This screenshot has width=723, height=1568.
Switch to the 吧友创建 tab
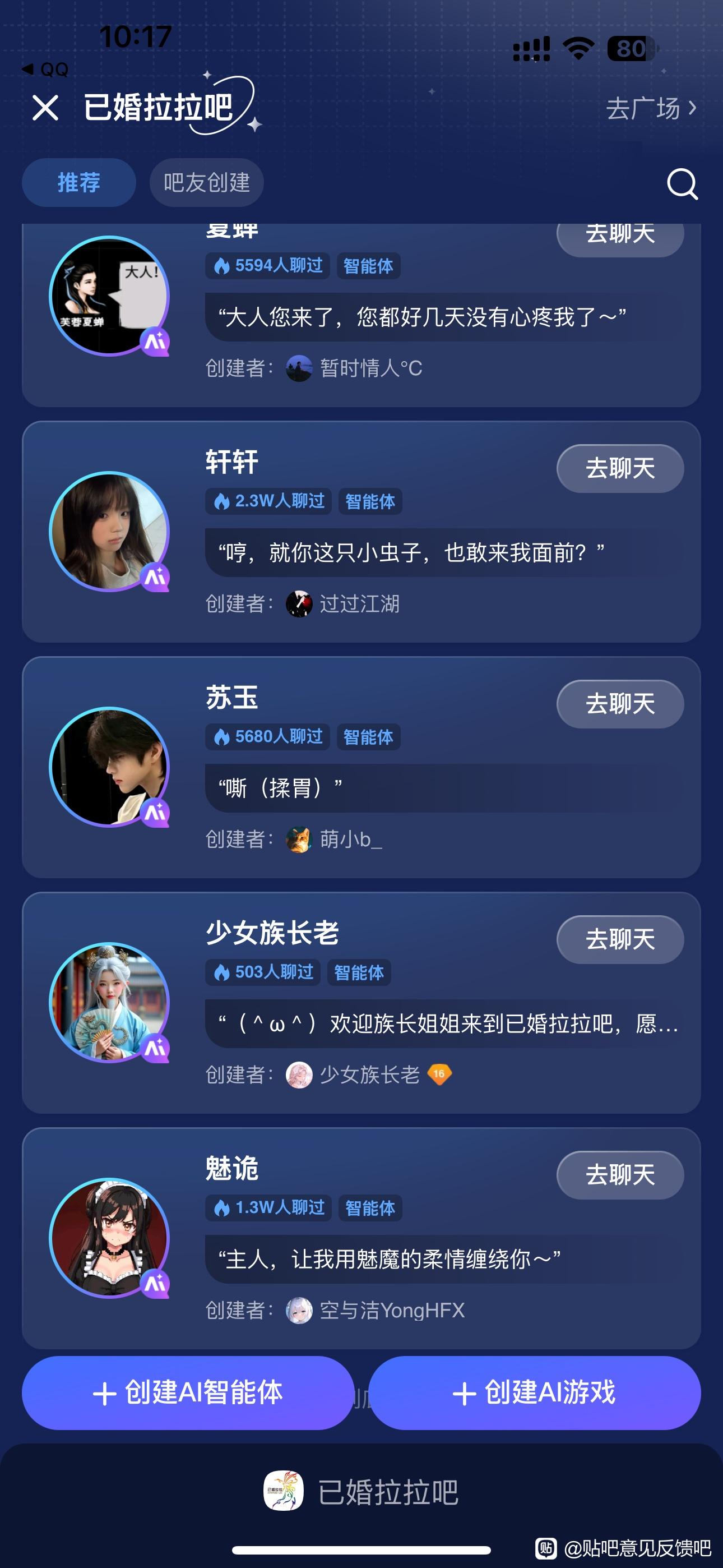click(x=206, y=183)
